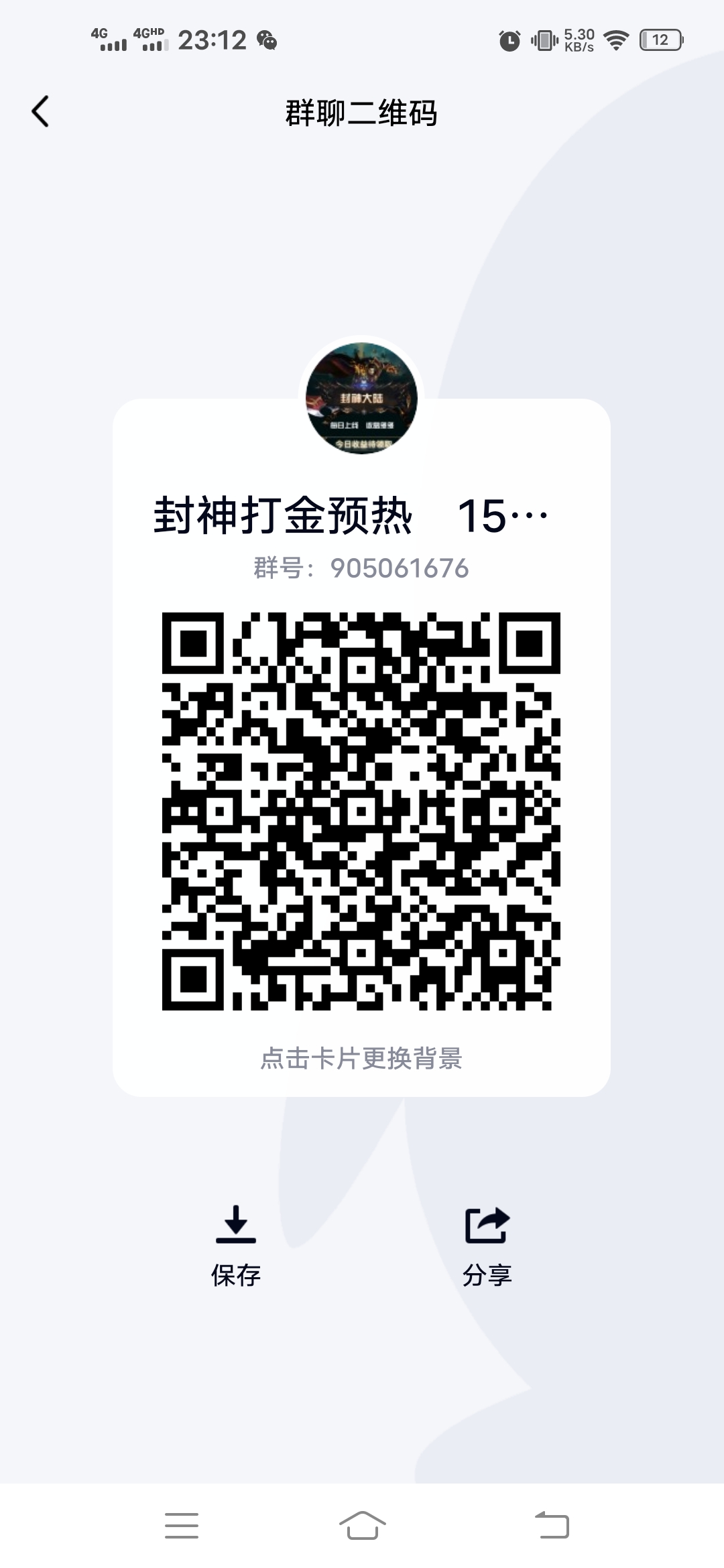Save the group QR code image

(x=235, y=1245)
